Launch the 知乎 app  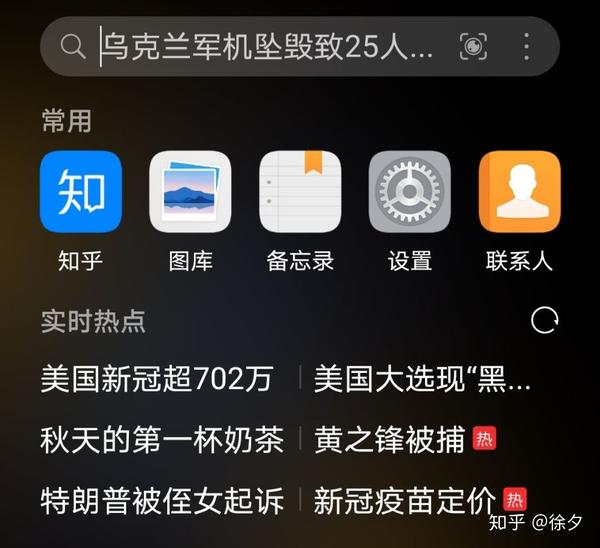(x=80, y=192)
